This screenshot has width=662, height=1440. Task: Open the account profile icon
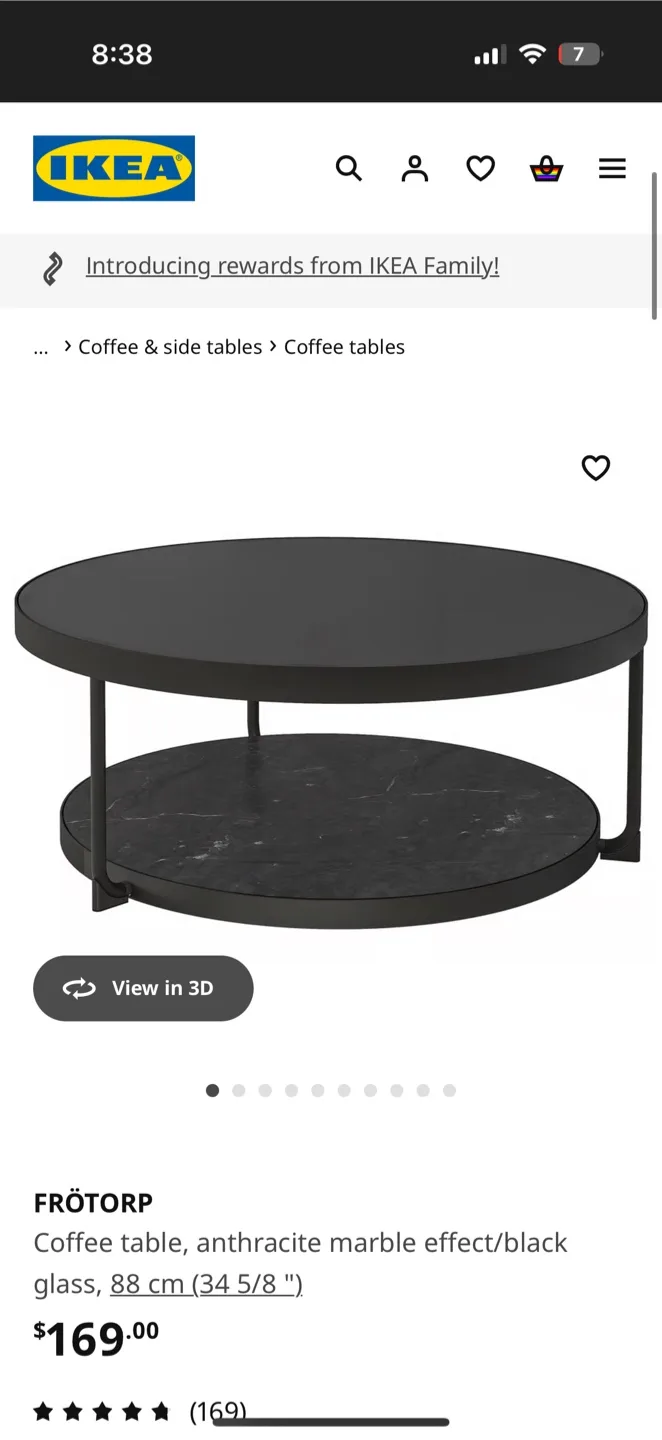coord(414,168)
